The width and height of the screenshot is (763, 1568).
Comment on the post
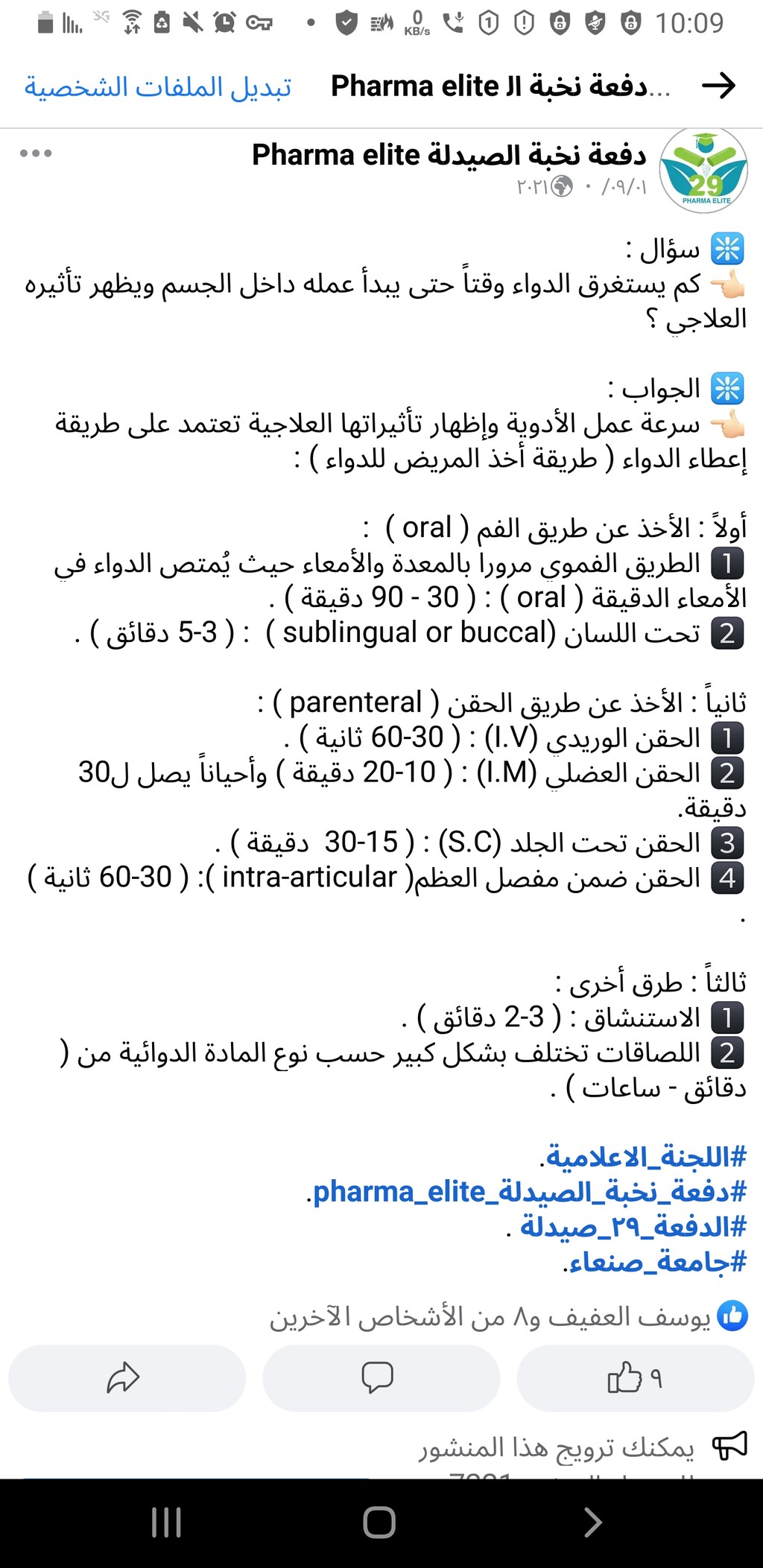381,1378
